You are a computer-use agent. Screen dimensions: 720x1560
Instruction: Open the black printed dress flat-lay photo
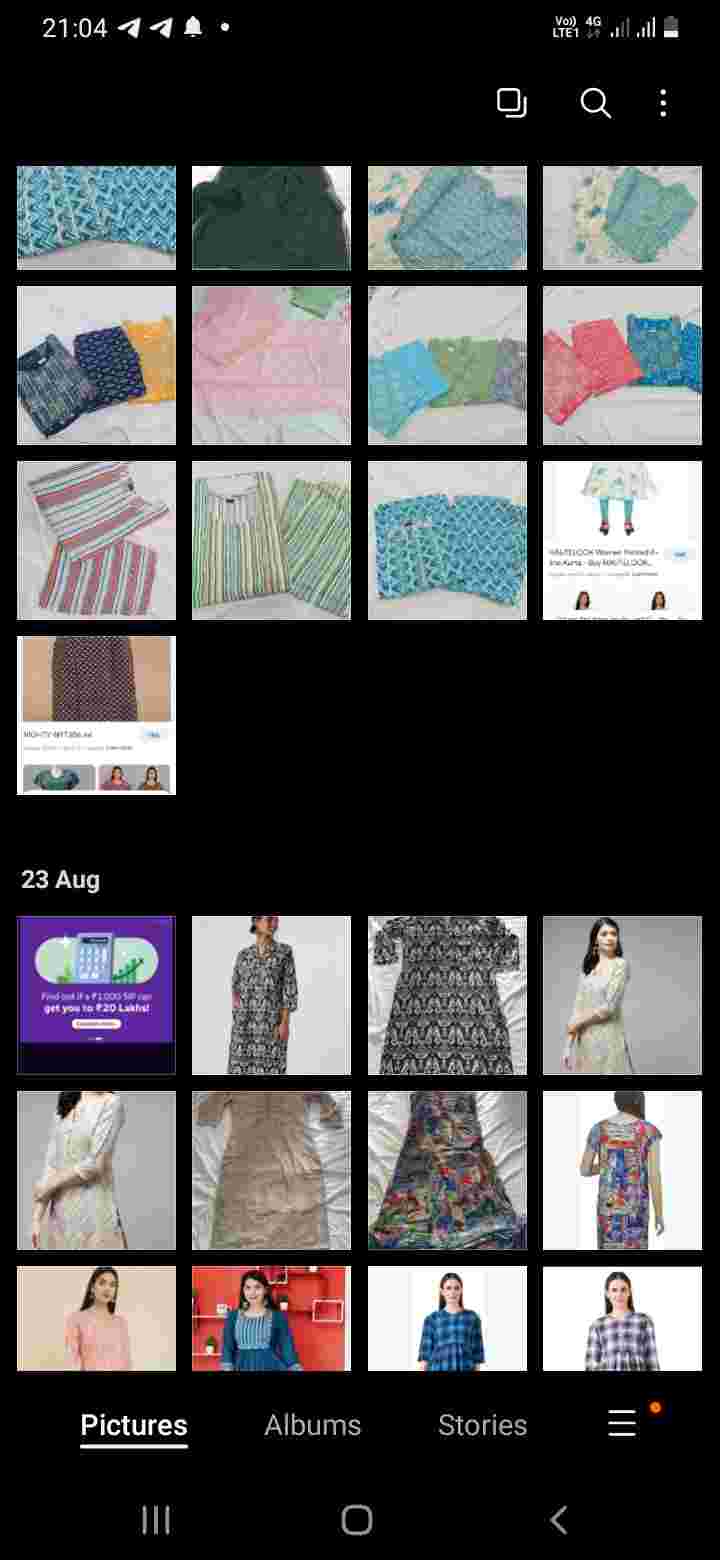coord(447,995)
